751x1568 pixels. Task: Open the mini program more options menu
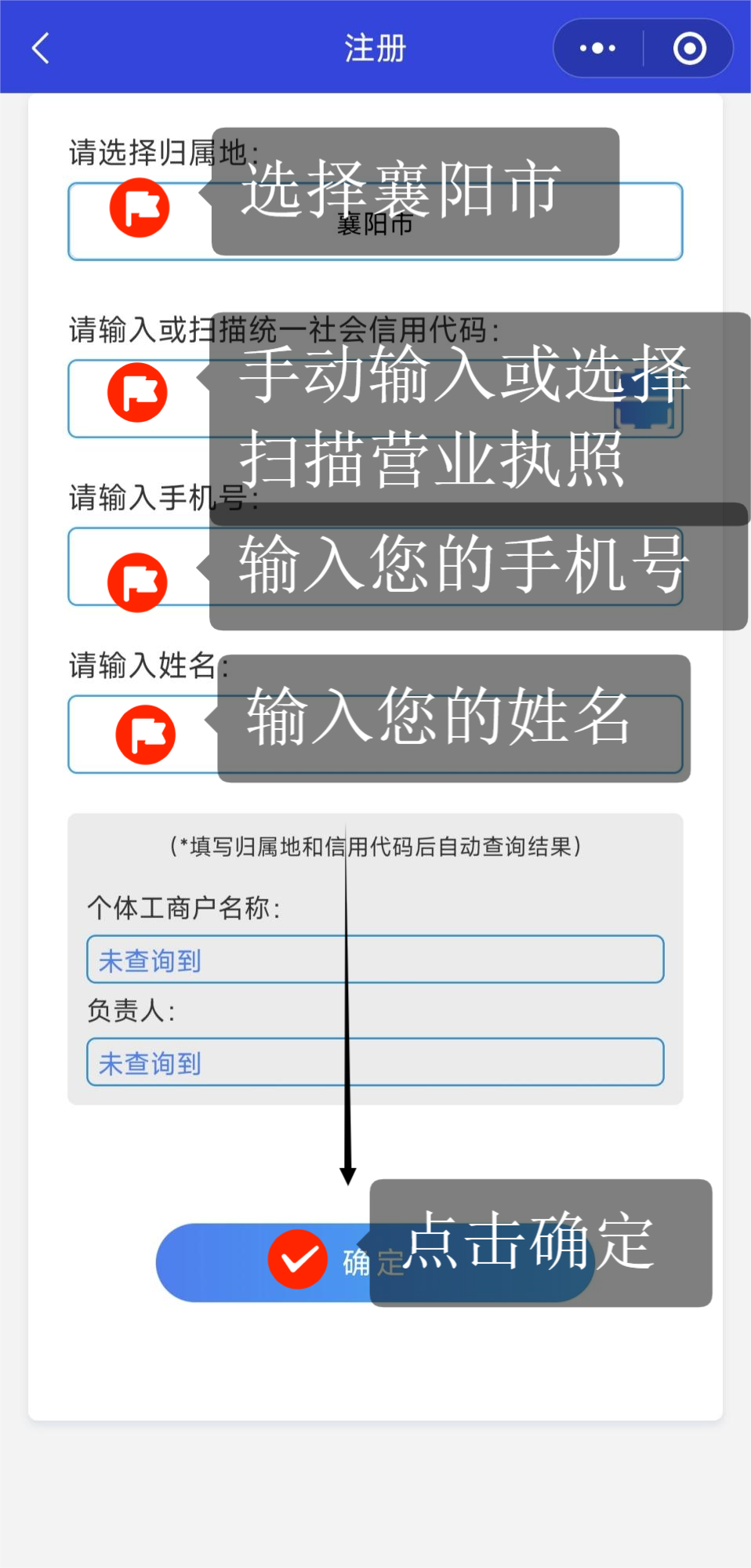pyautogui.click(x=597, y=48)
